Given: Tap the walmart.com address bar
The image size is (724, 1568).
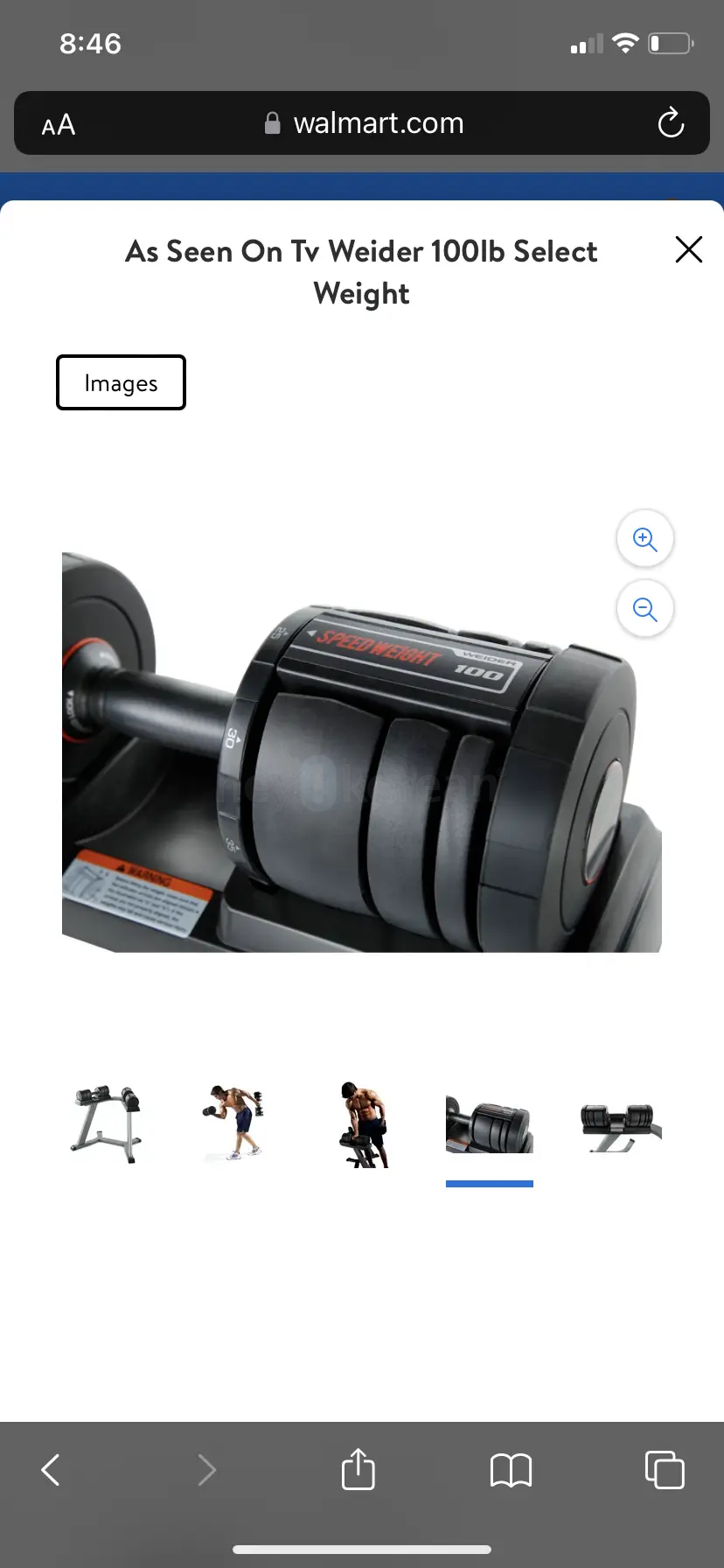Looking at the screenshot, I should (364, 123).
